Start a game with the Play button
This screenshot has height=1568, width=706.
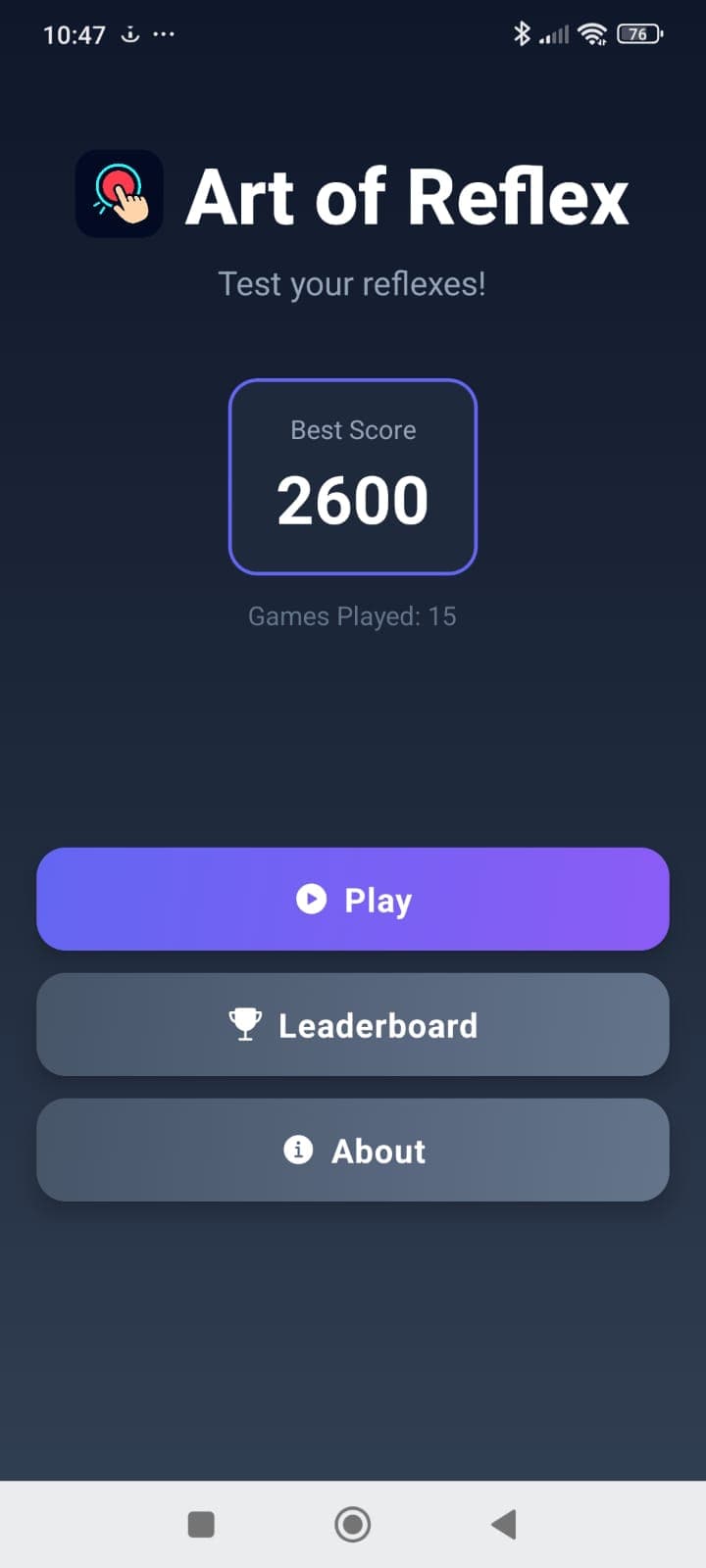353,899
